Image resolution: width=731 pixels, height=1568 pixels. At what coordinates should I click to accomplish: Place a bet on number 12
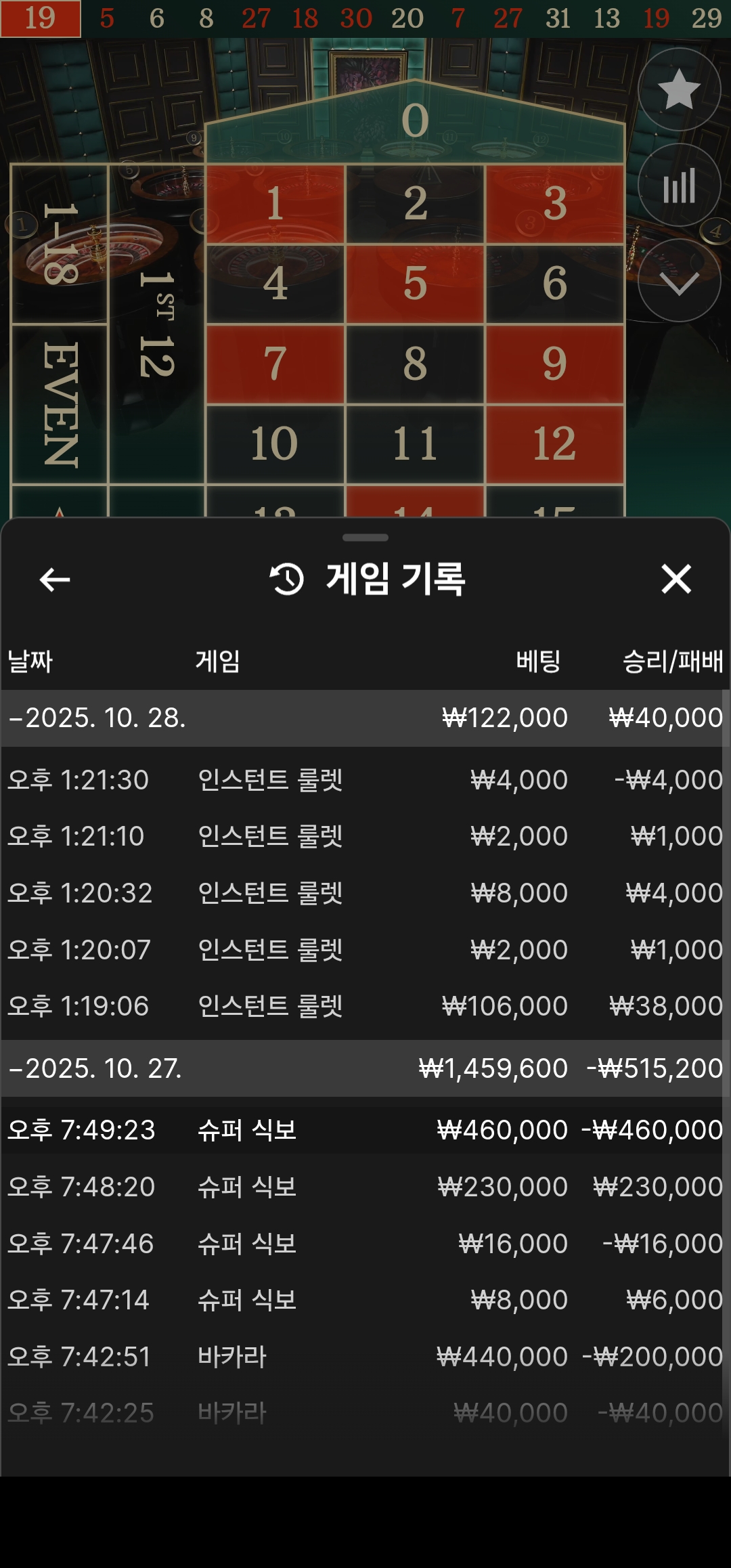point(554,444)
